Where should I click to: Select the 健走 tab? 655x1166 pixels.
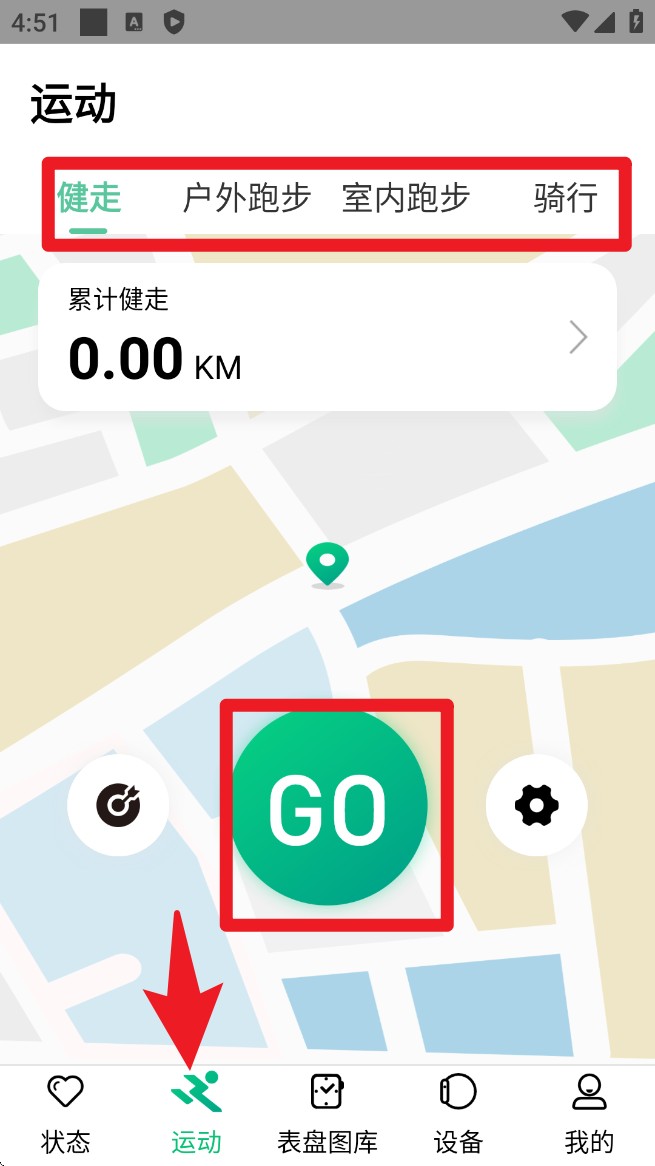click(x=89, y=198)
